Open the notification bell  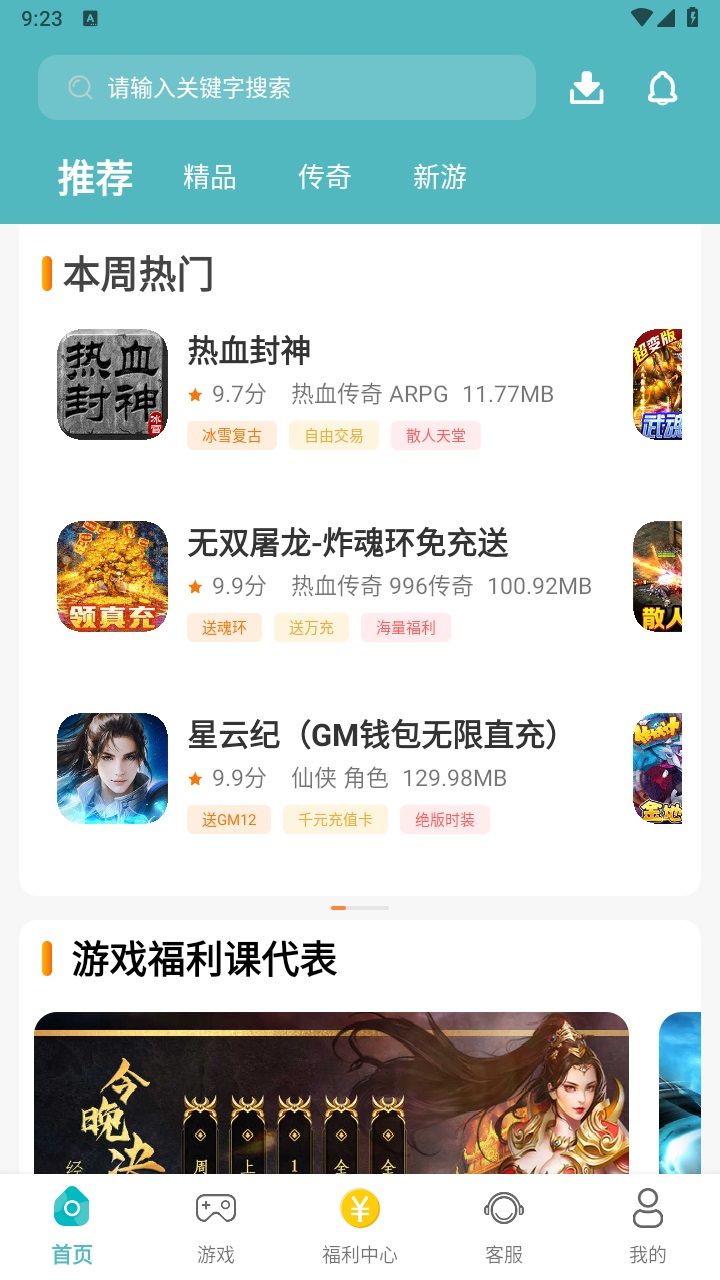660,87
